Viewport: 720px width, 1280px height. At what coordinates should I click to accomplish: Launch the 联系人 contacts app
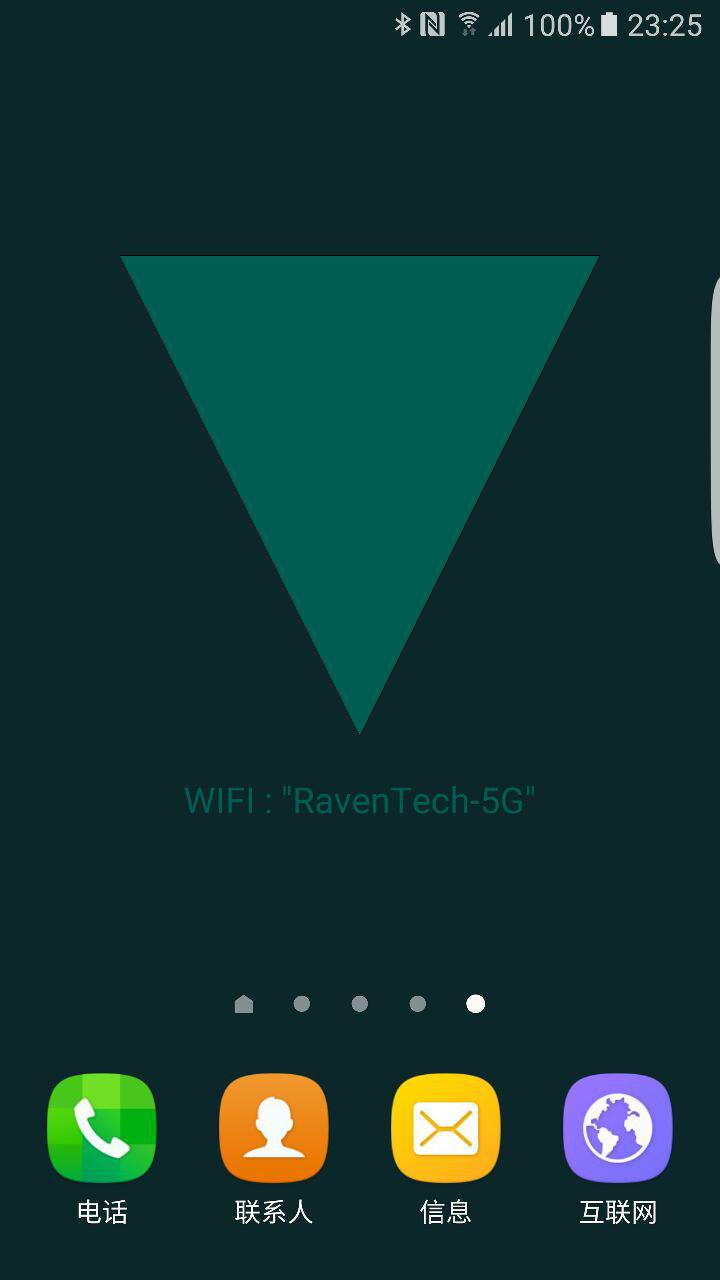click(x=274, y=1128)
